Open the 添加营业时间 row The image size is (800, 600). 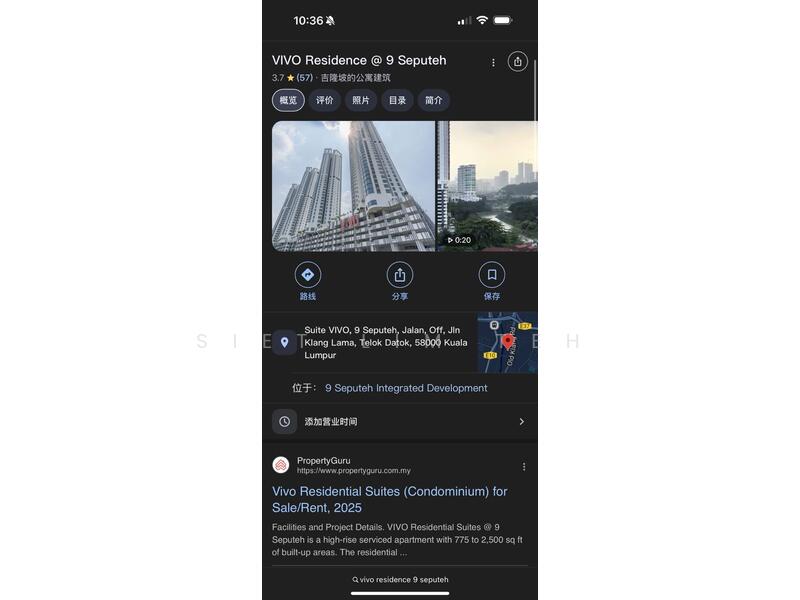(x=400, y=422)
